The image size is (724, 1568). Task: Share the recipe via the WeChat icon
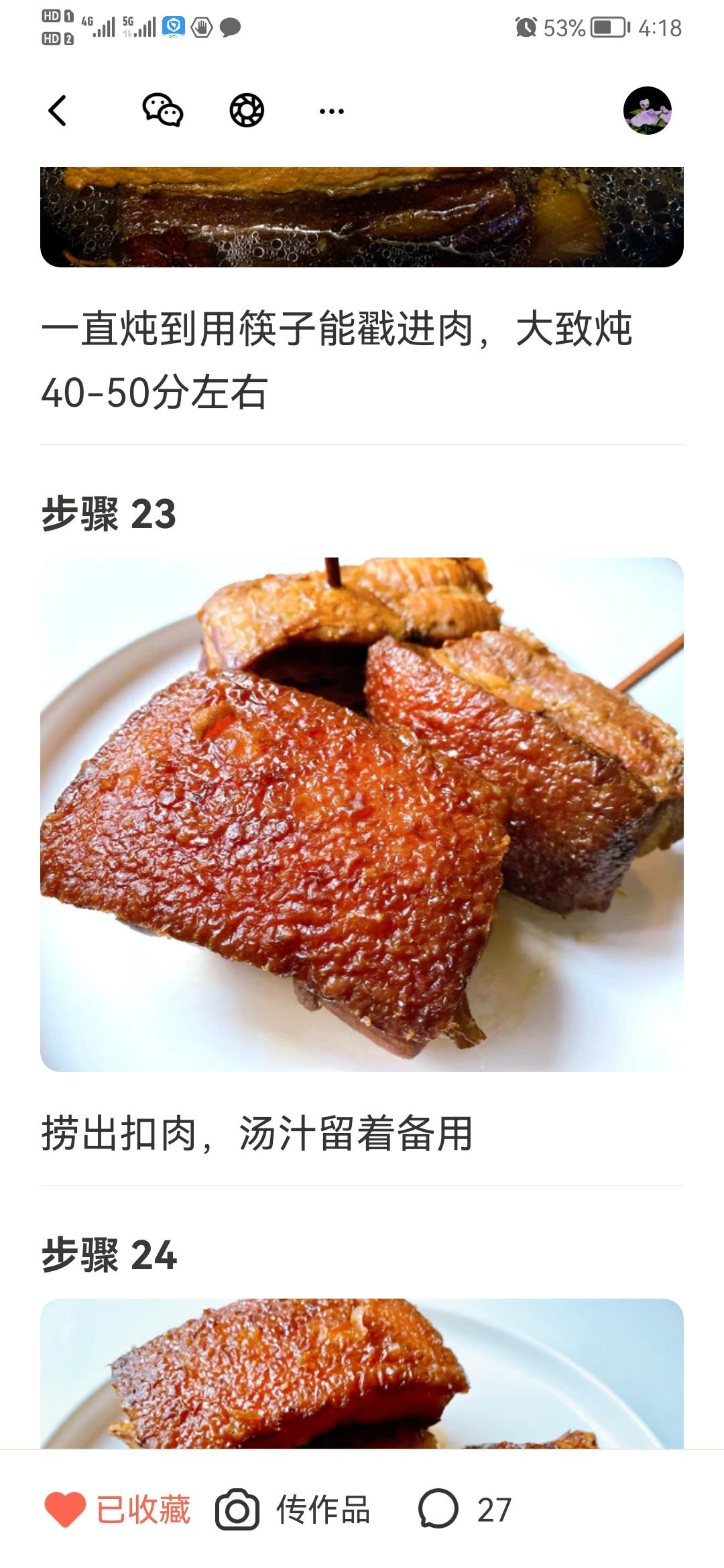click(163, 111)
